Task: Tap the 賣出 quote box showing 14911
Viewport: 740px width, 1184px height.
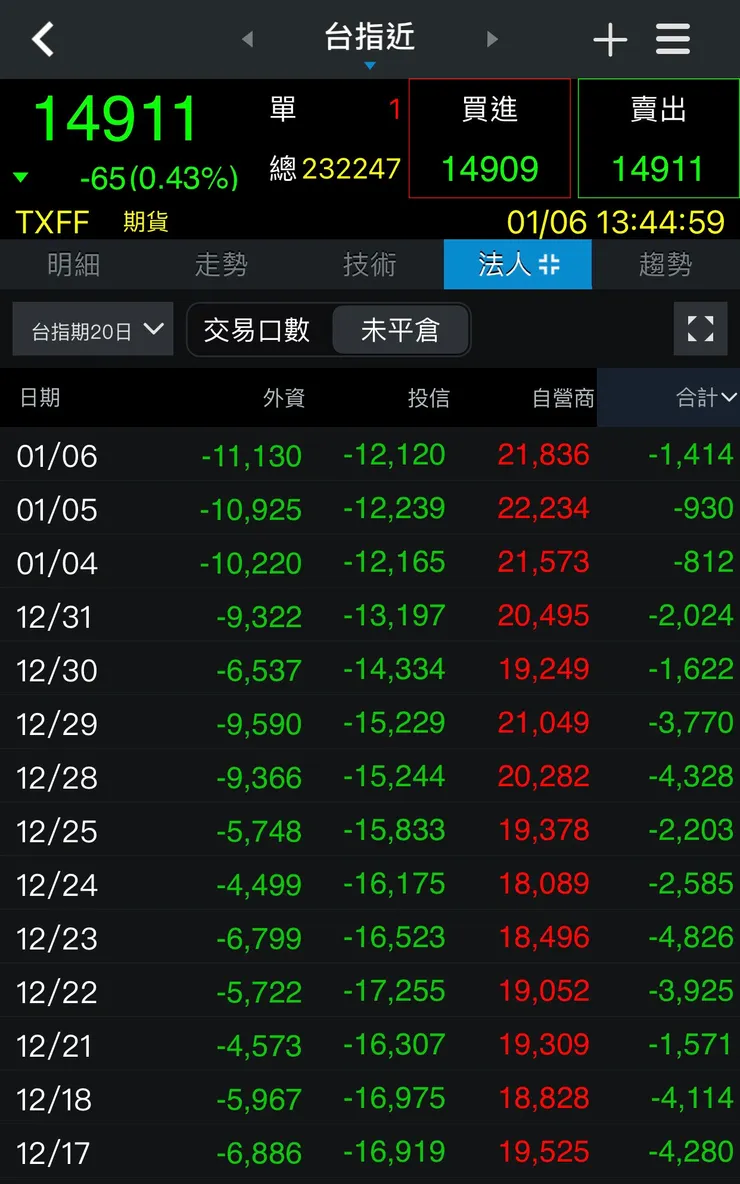Action: click(658, 138)
